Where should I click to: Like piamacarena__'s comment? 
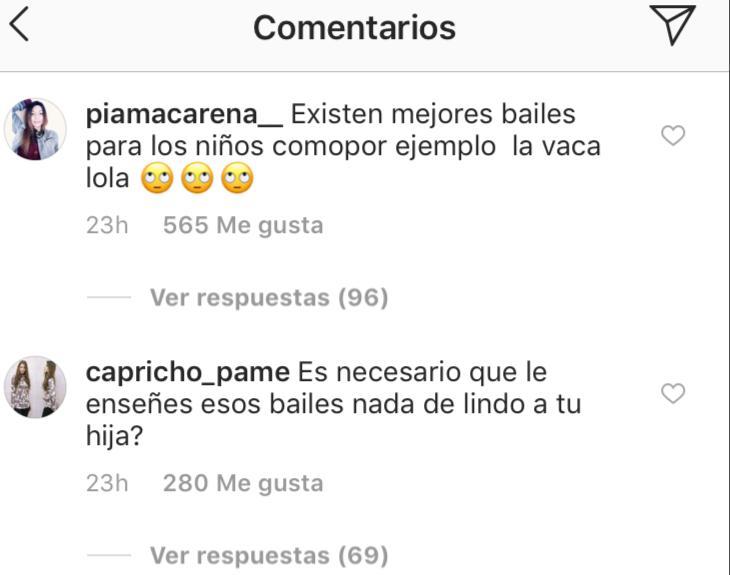674,135
